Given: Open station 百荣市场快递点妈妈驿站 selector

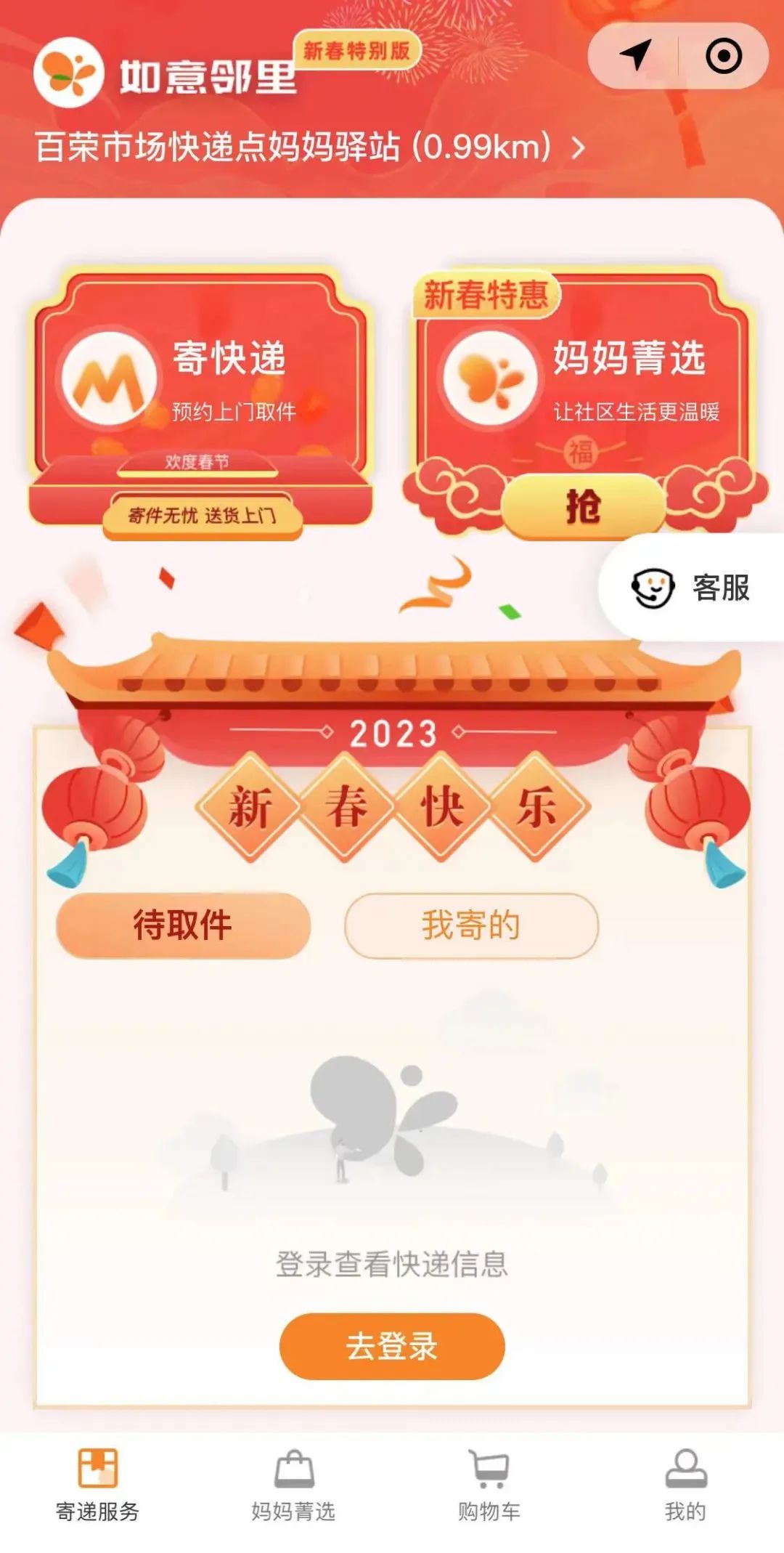Looking at the screenshot, I should click(311, 147).
